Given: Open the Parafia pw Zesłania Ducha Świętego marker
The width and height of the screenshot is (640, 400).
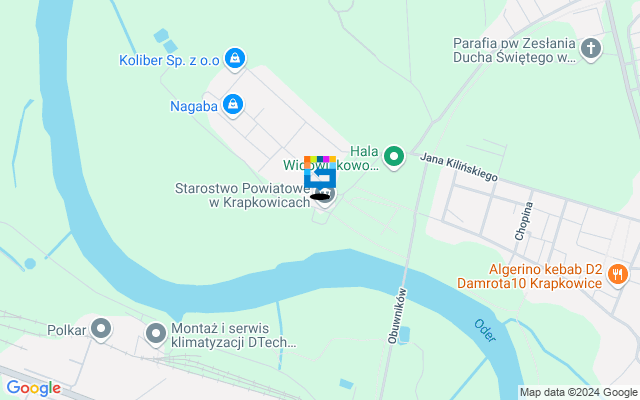Looking at the screenshot, I should point(591,48).
